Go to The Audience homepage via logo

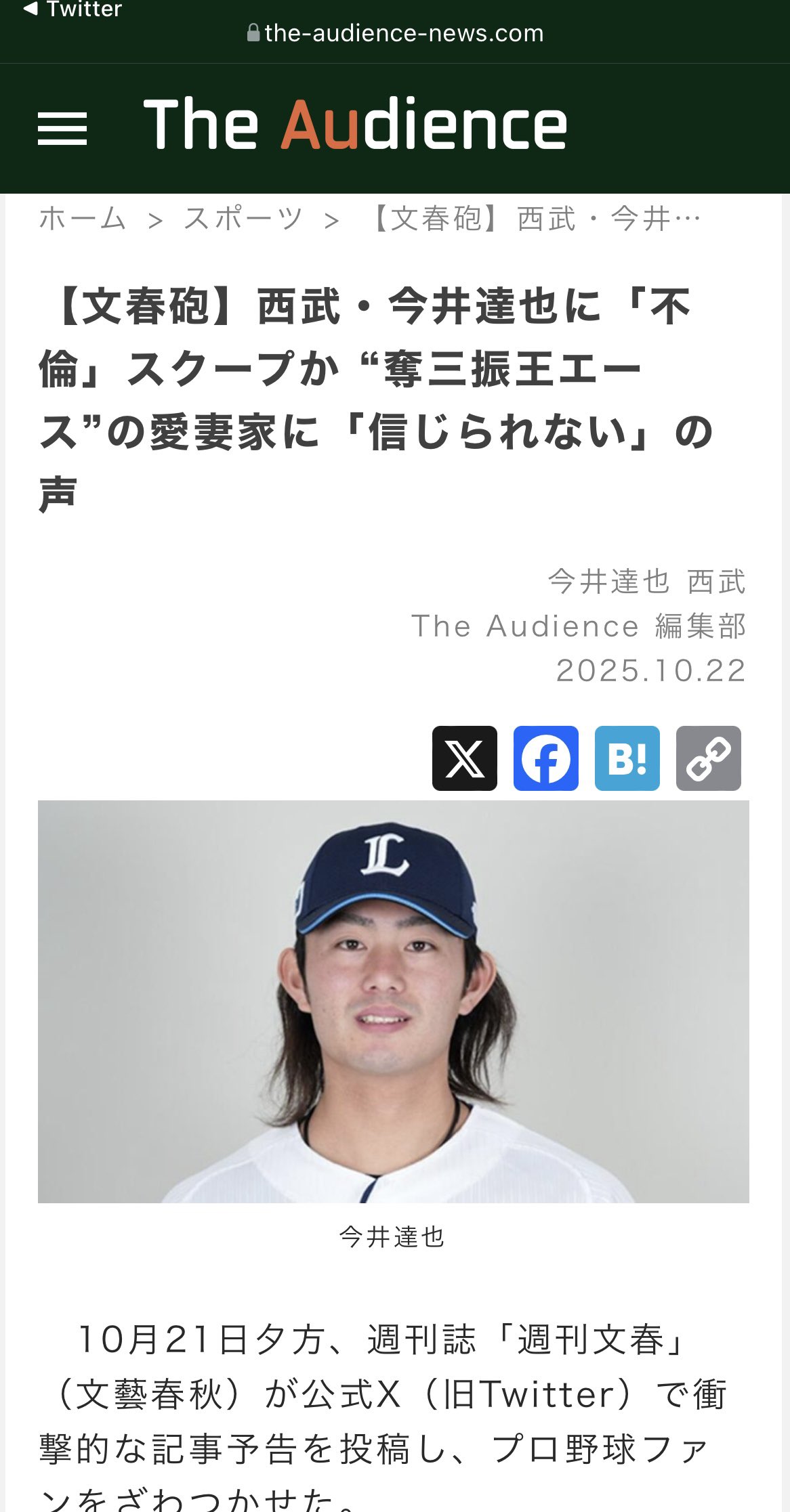(x=355, y=124)
